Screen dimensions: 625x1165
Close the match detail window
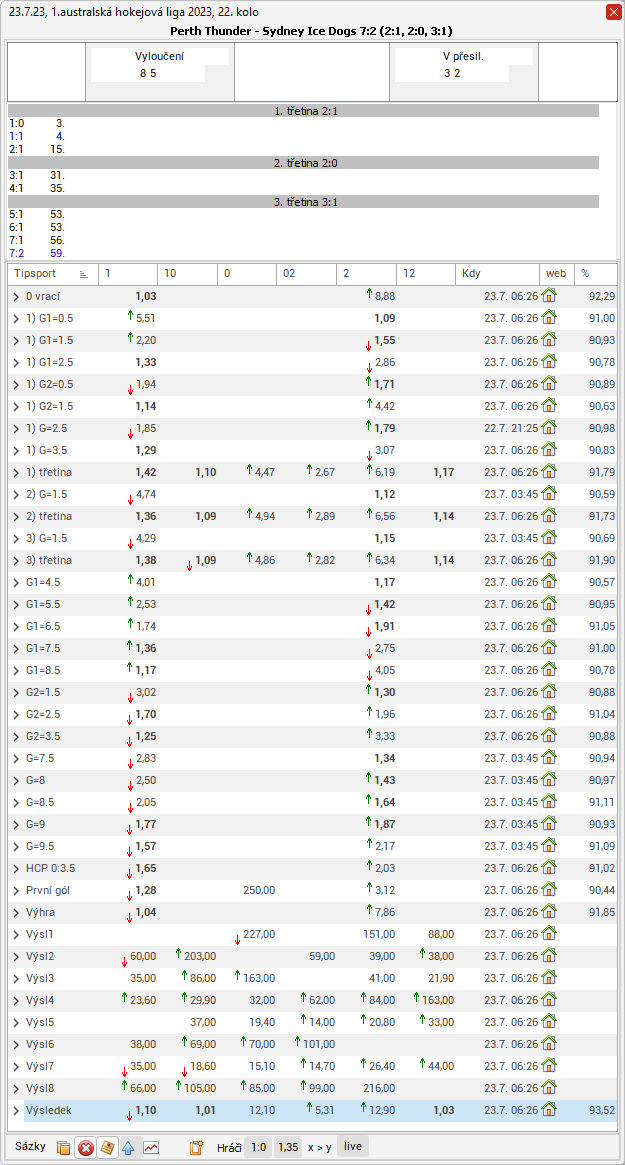pos(613,12)
